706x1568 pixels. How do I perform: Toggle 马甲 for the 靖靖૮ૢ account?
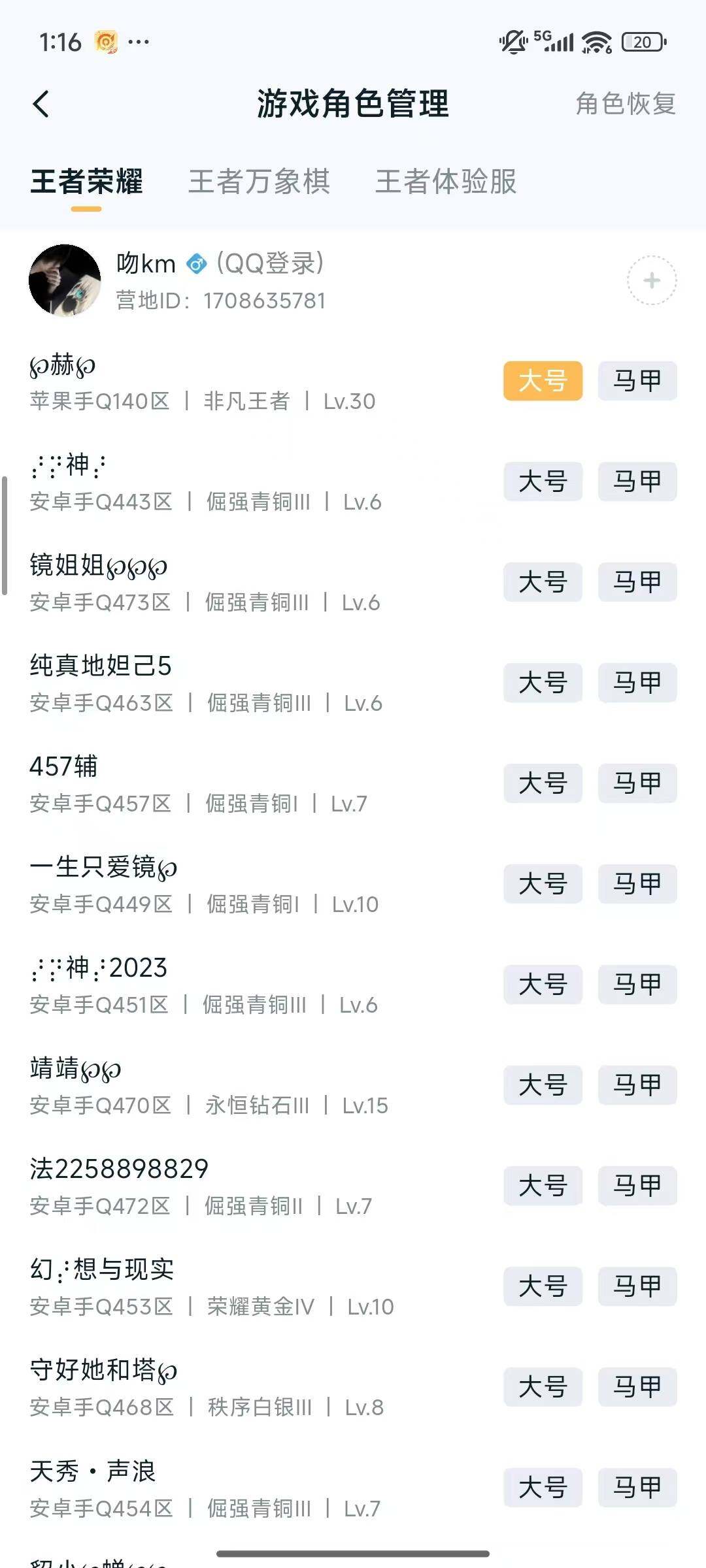[637, 1085]
